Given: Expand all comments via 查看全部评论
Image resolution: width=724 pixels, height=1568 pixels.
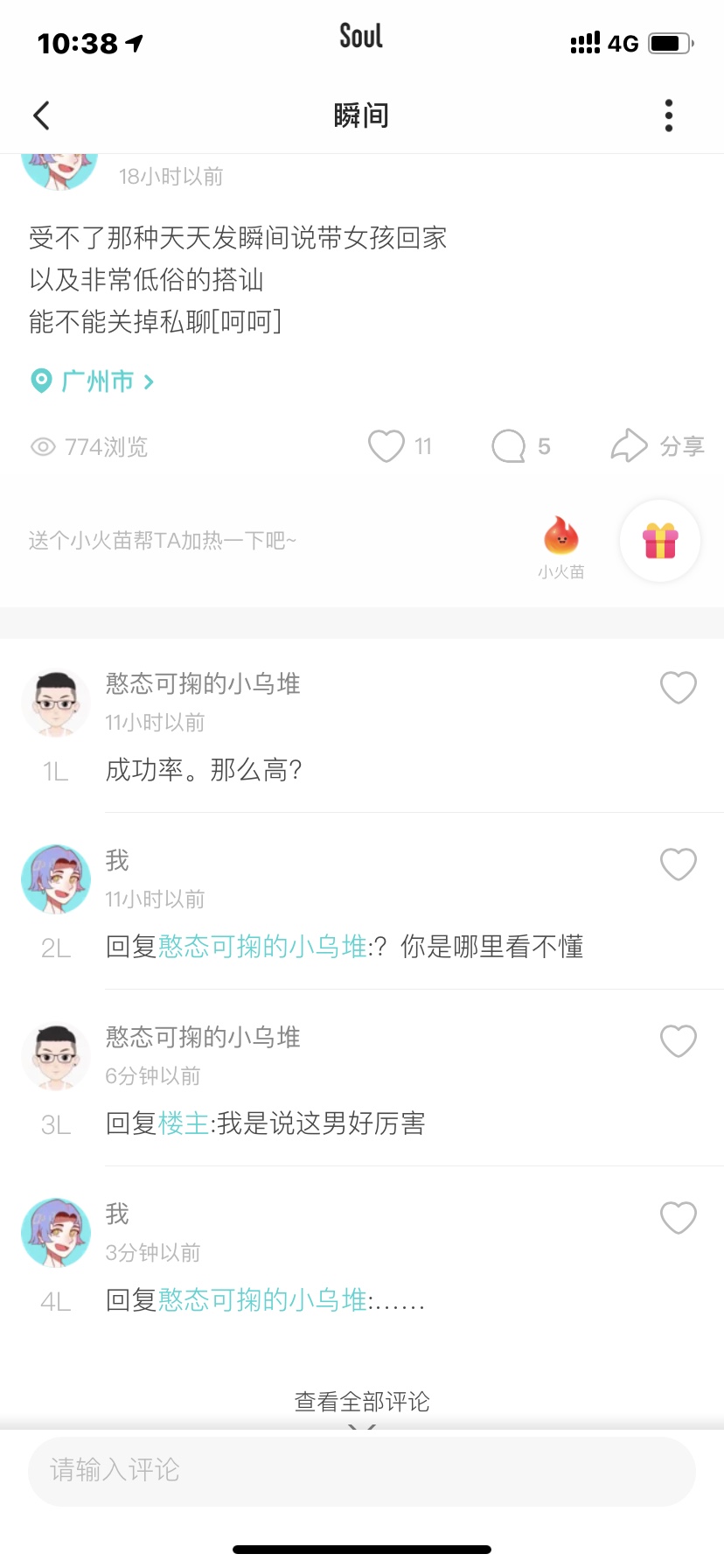Looking at the screenshot, I should [x=362, y=1402].
